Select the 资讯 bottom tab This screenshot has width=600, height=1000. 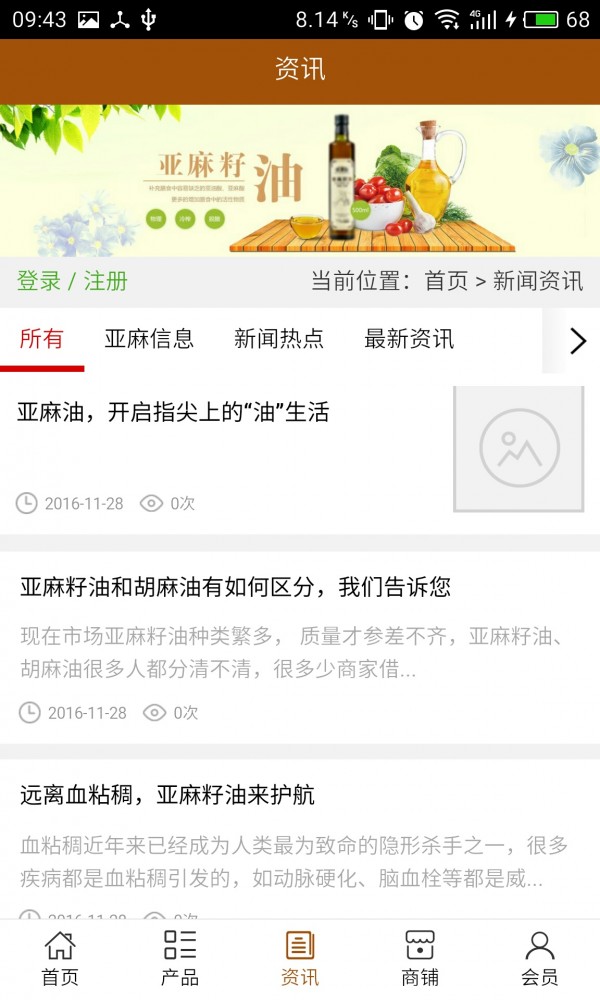click(x=300, y=959)
